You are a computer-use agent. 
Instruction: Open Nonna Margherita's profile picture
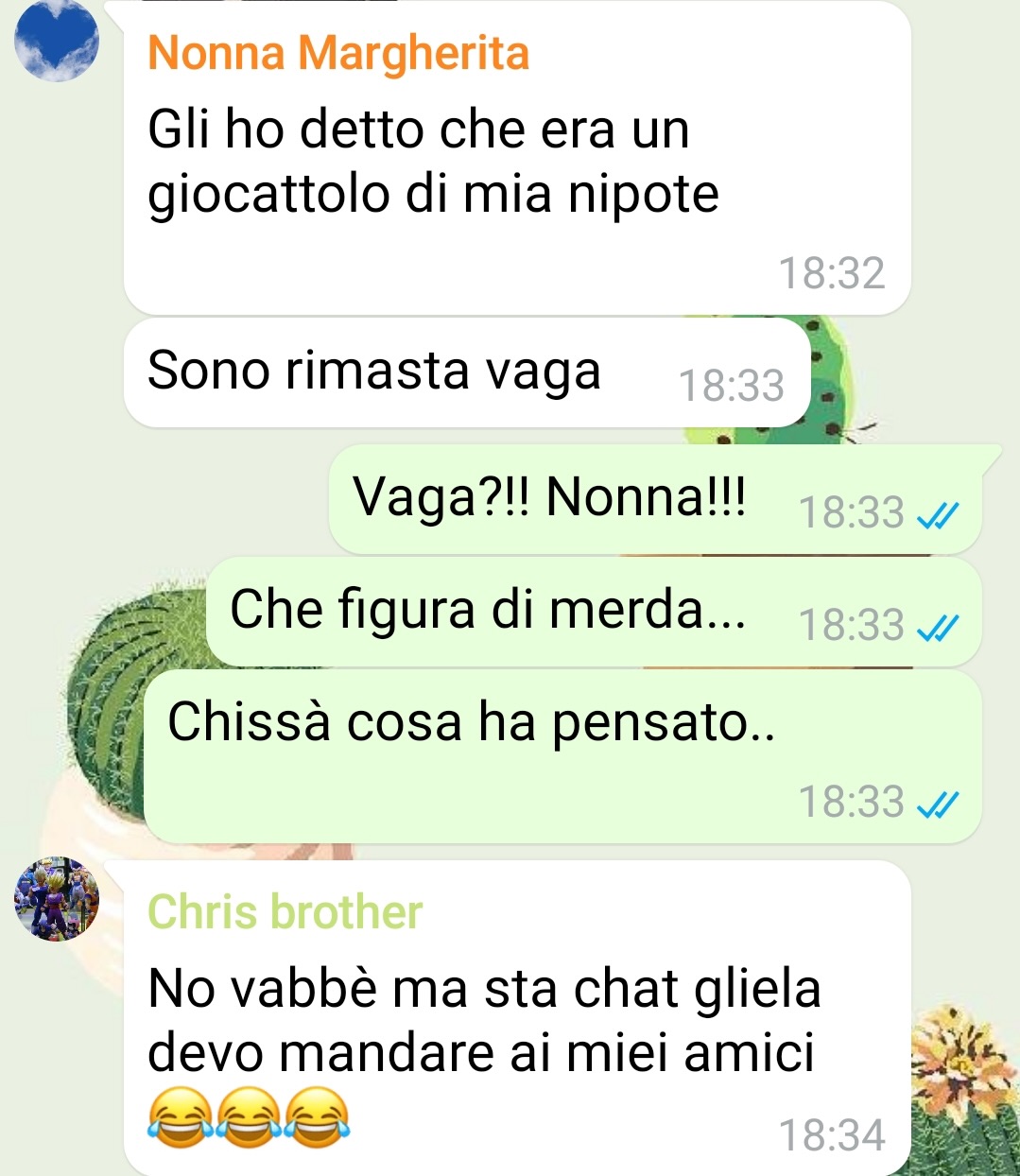57,42
